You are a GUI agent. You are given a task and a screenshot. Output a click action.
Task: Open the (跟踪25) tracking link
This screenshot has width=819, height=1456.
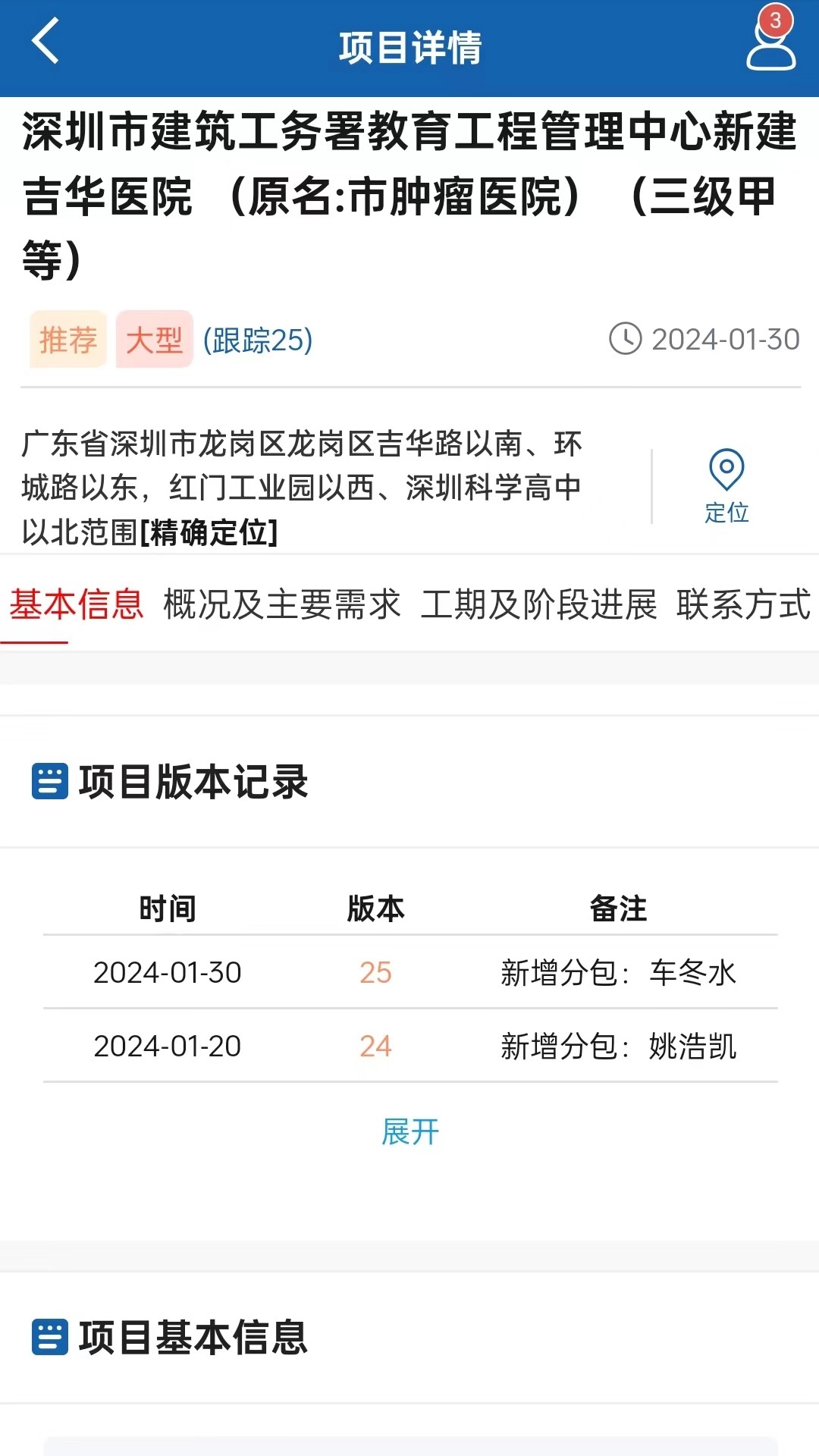(258, 340)
